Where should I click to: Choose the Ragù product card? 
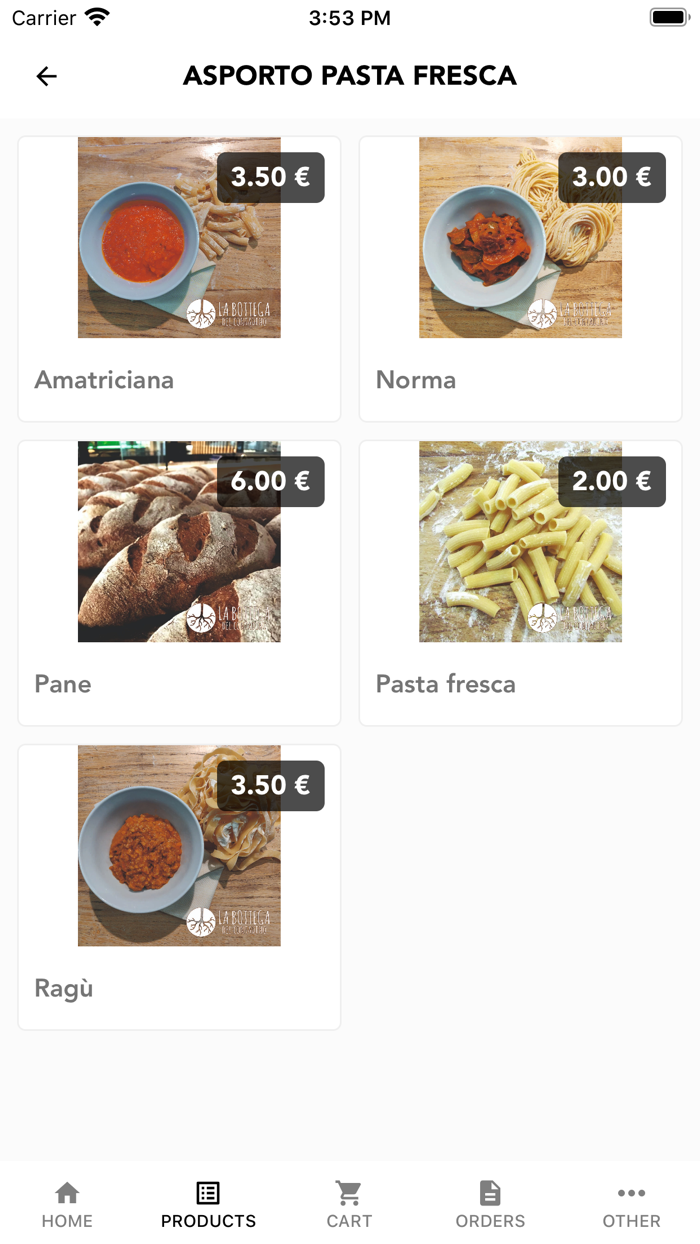coord(179,887)
